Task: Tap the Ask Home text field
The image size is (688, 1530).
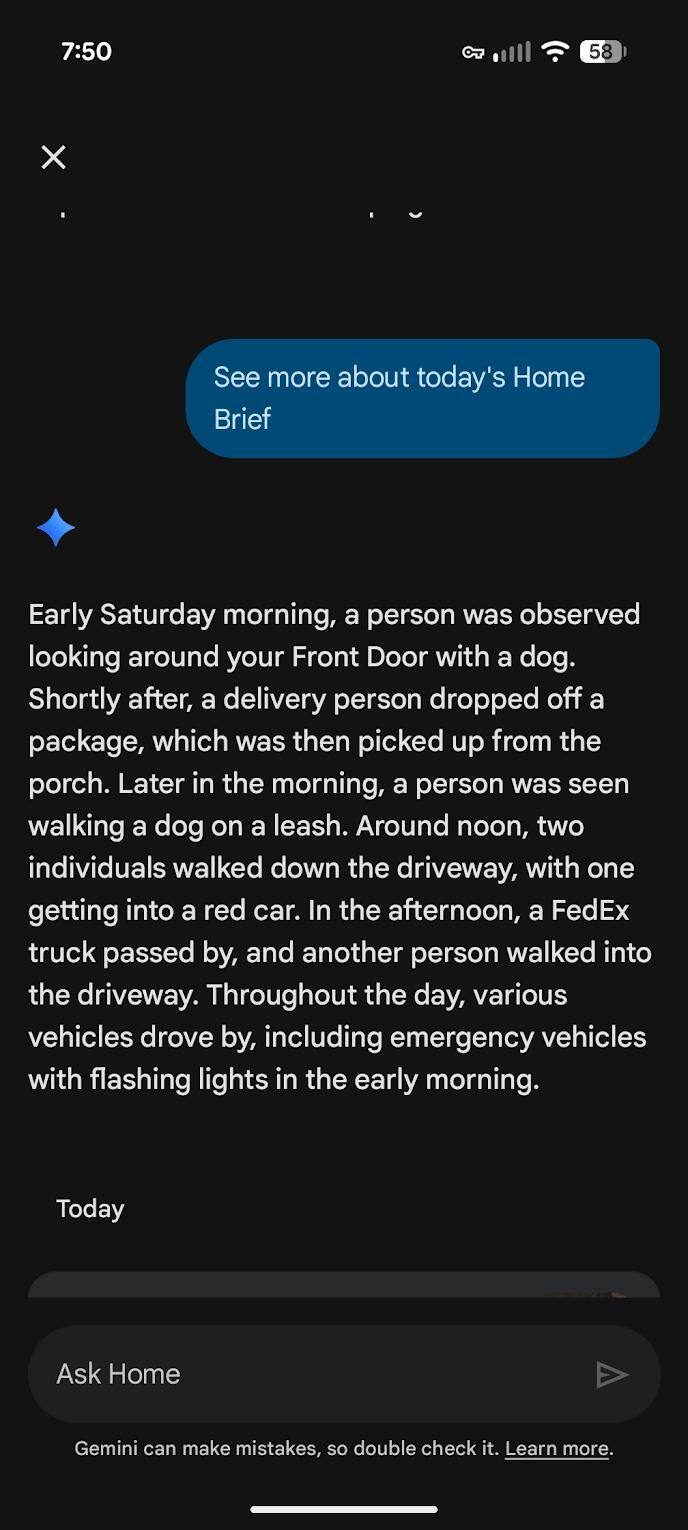Action: (300, 1374)
